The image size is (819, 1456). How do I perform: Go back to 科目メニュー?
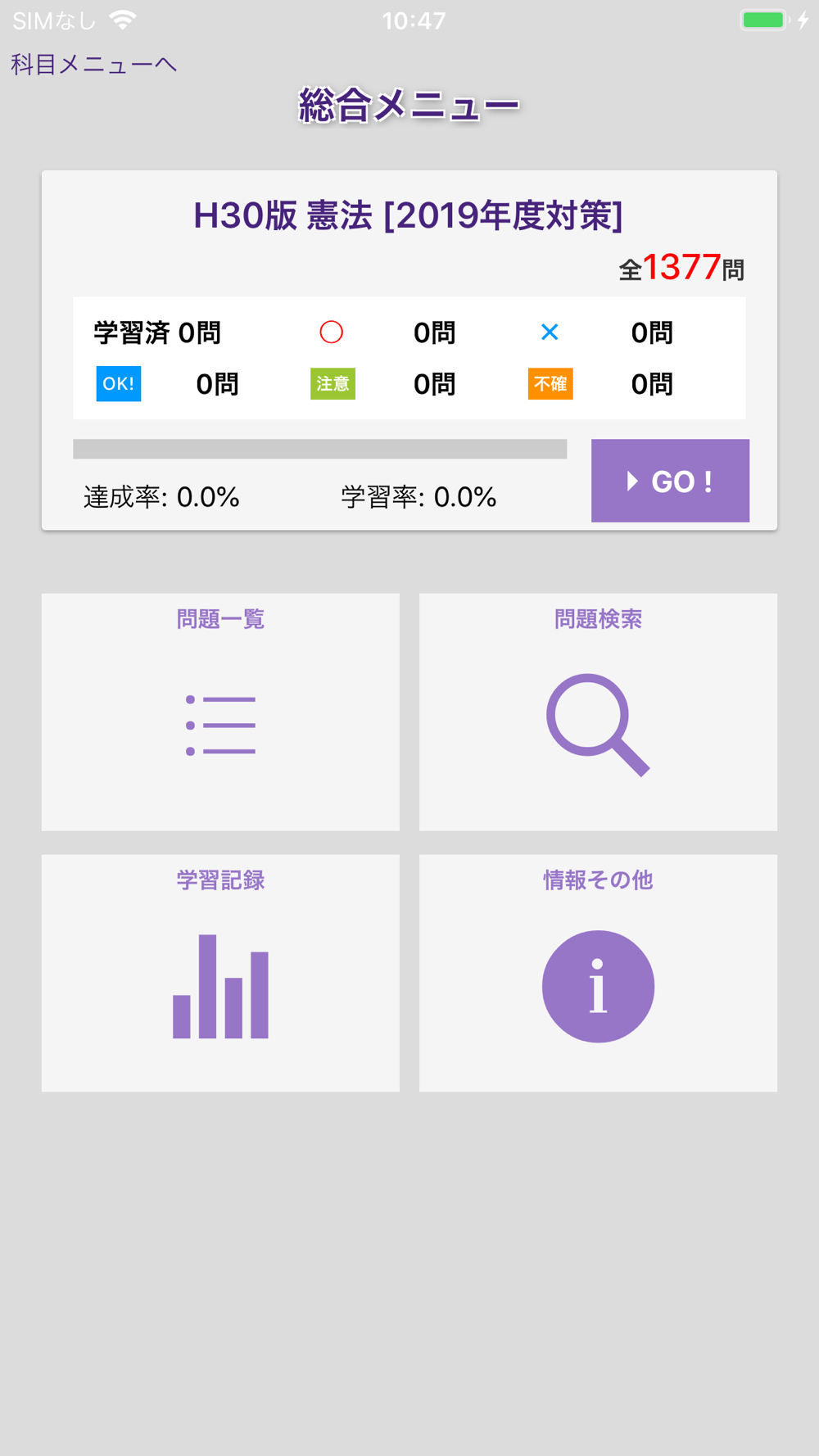(93, 65)
